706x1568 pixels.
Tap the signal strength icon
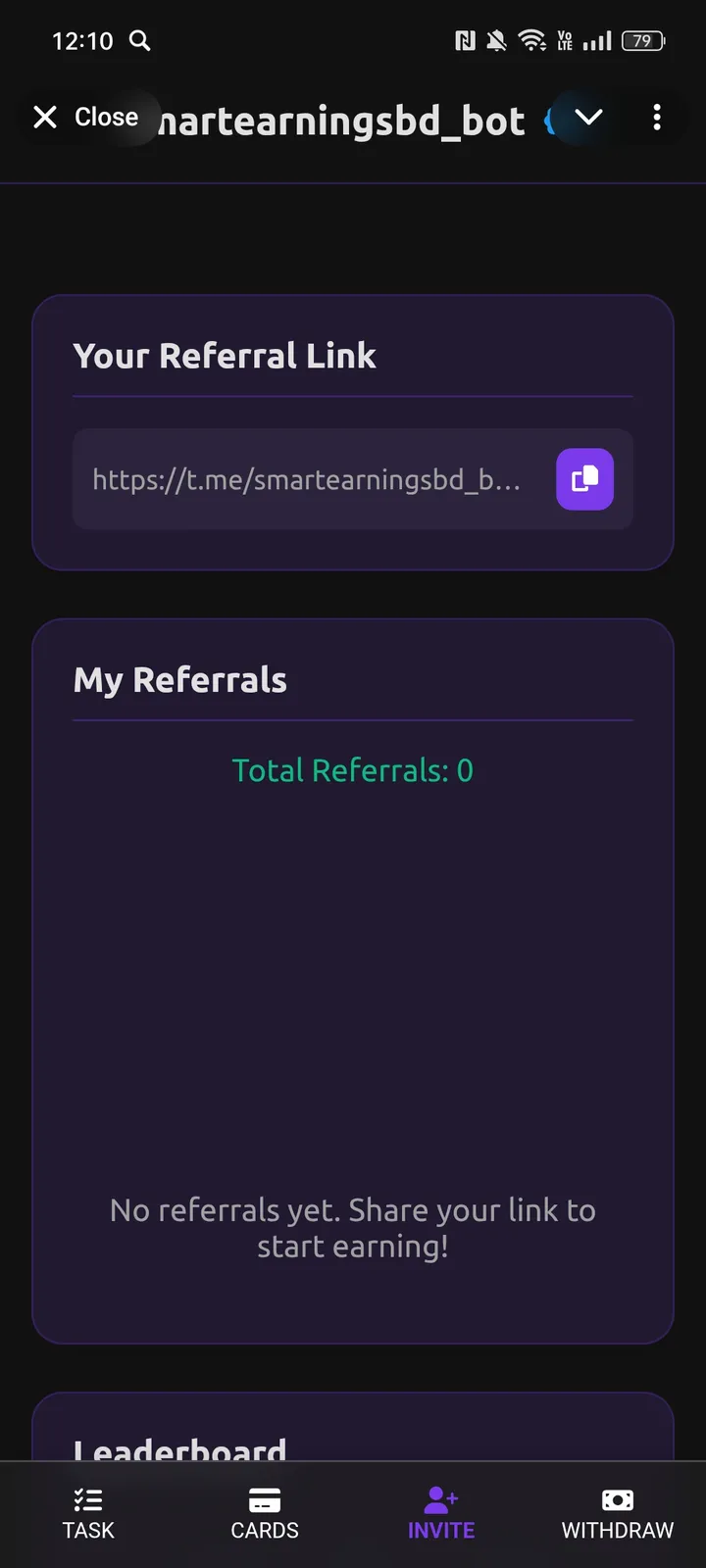click(599, 40)
